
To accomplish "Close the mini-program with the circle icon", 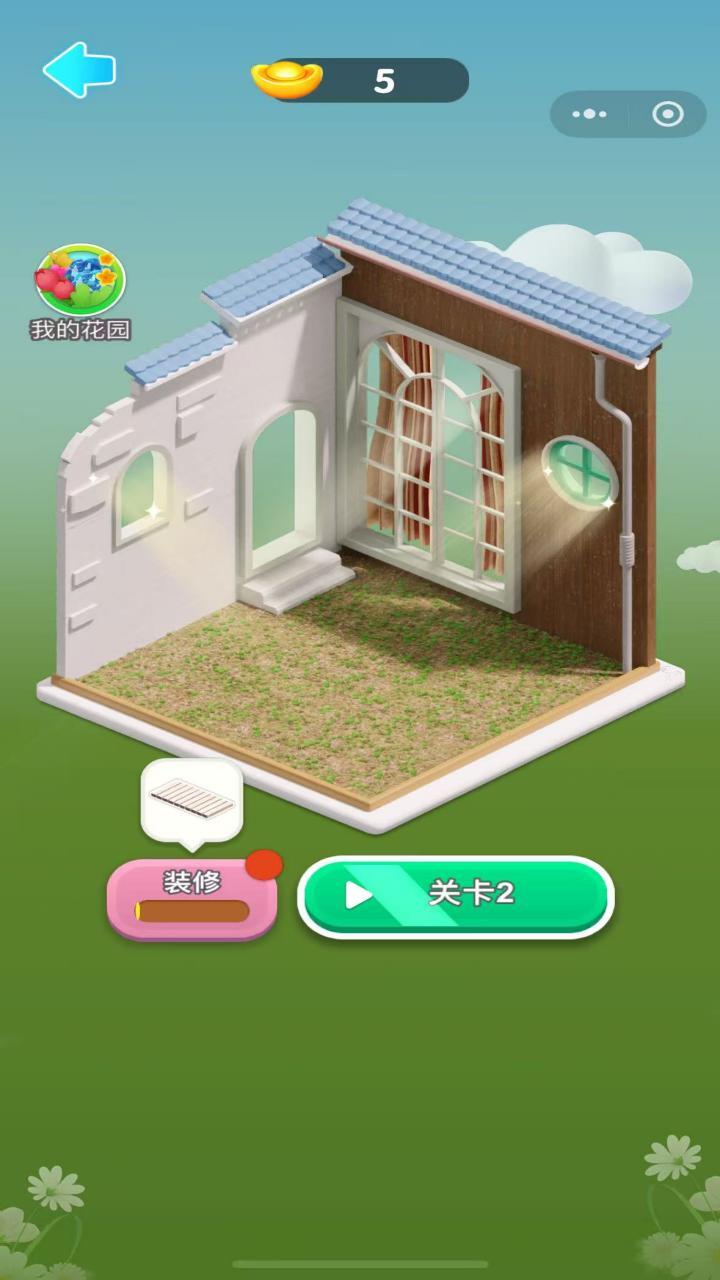I will coord(667,114).
